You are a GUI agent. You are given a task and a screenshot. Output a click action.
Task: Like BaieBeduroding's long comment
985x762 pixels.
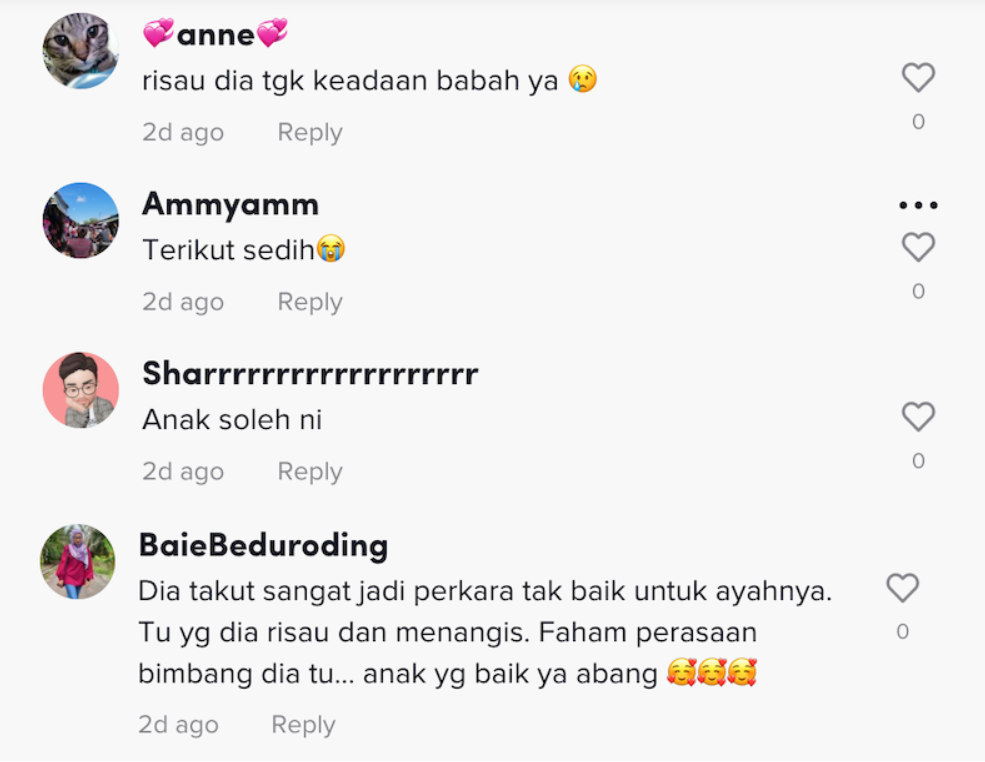tap(902, 588)
